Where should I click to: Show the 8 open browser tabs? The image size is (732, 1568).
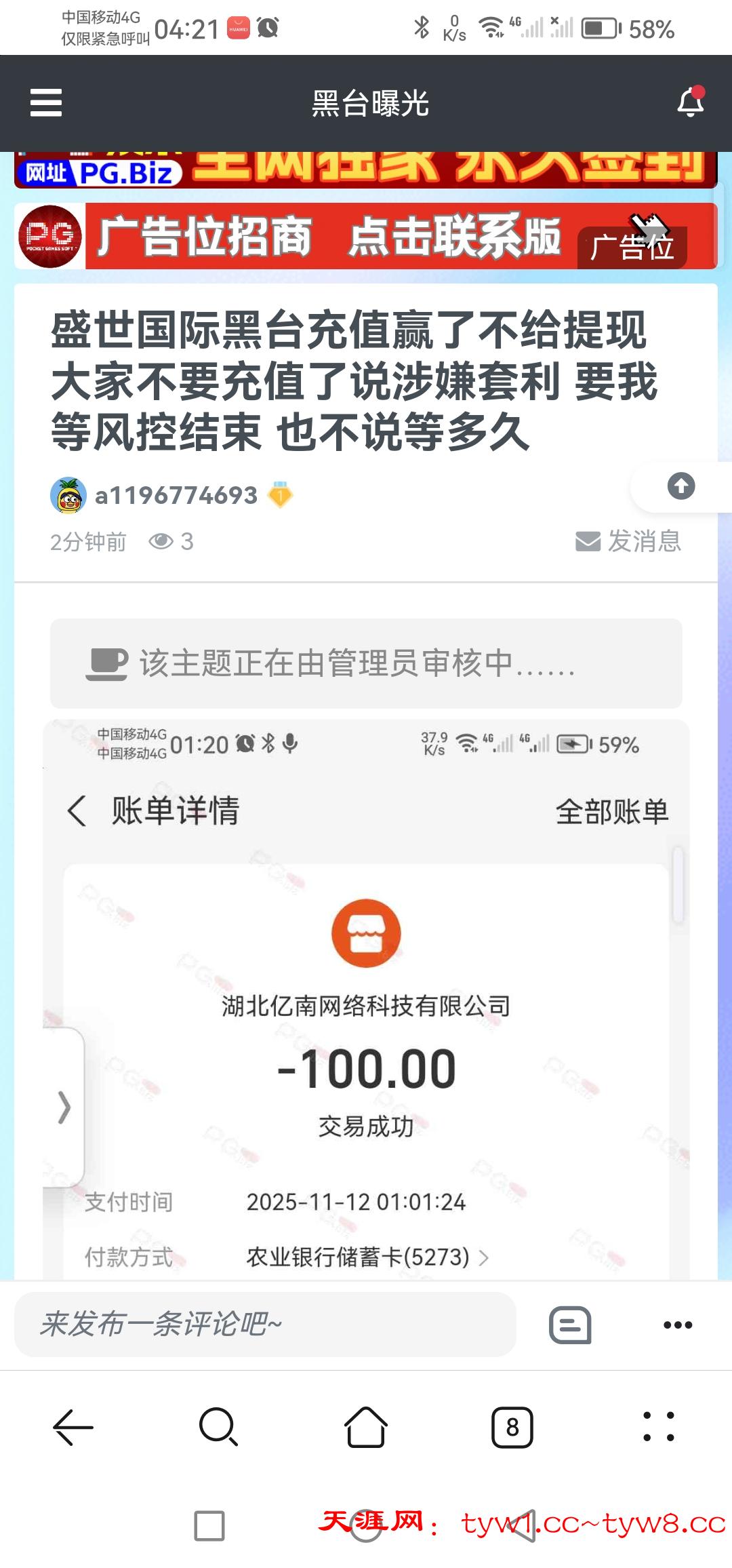tap(512, 1427)
